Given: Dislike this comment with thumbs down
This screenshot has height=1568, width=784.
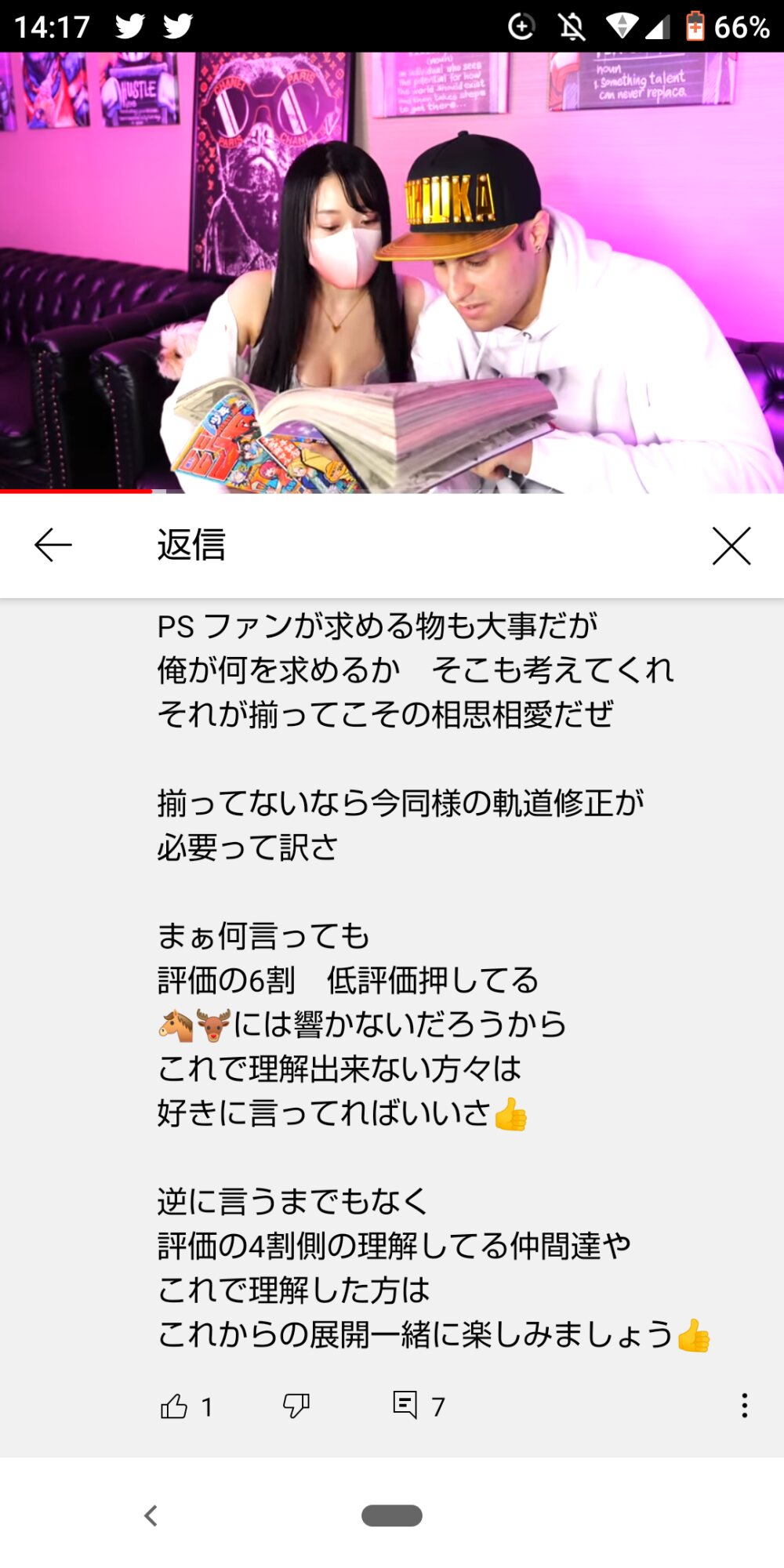Looking at the screenshot, I should pyautogui.click(x=296, y=1406).
